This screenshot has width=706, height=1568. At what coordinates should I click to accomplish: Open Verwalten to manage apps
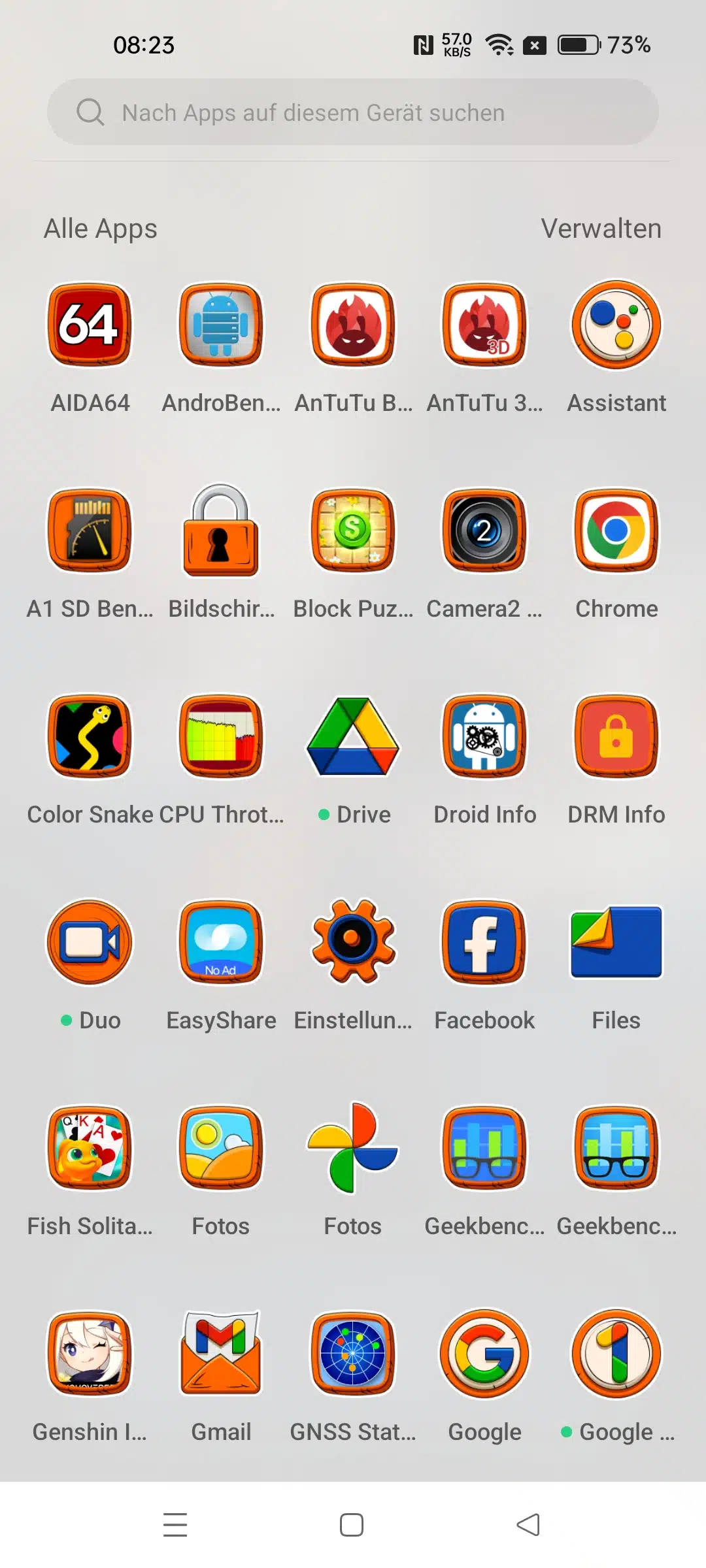tap(601, 229)
